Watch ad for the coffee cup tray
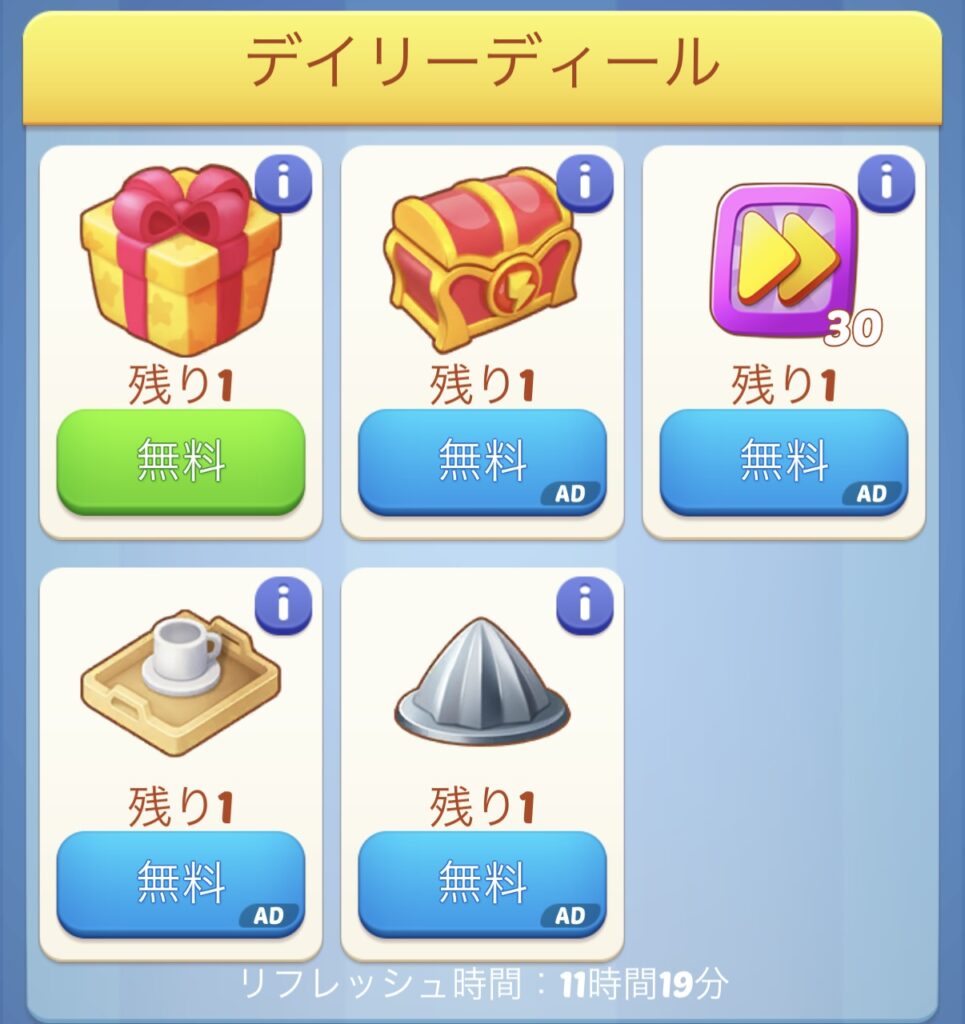Viewport: 965px width, 1024px height. [x=180, y=884]
